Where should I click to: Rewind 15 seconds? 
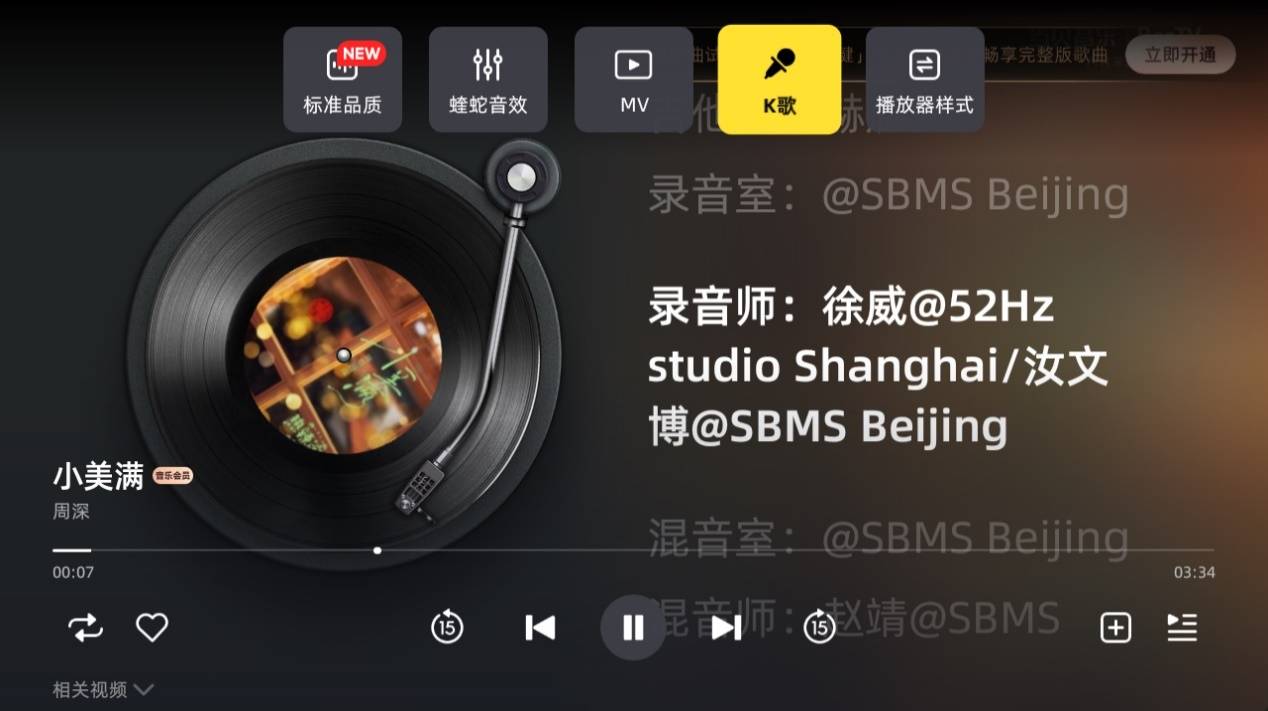point(447,628)
